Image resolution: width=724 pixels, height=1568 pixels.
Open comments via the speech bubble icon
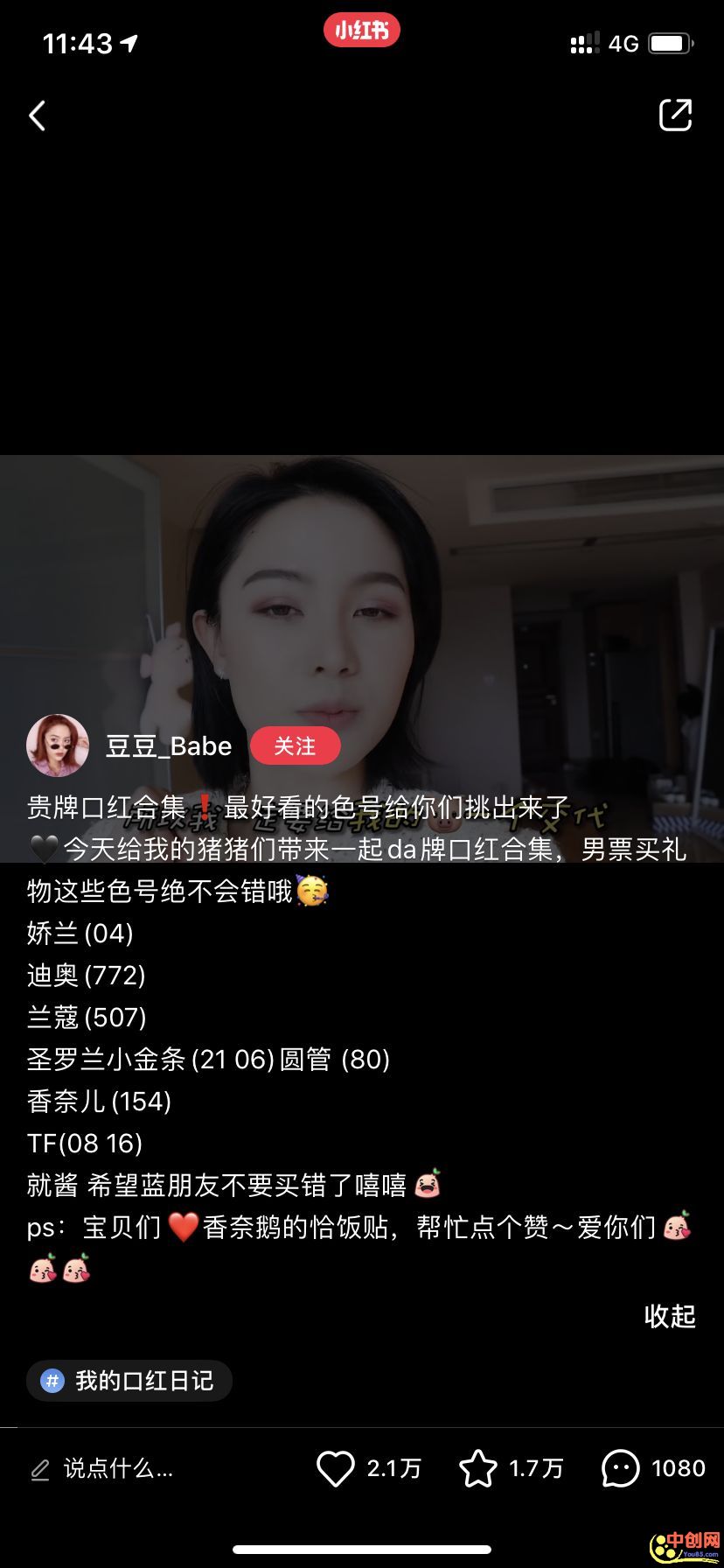622,1468
